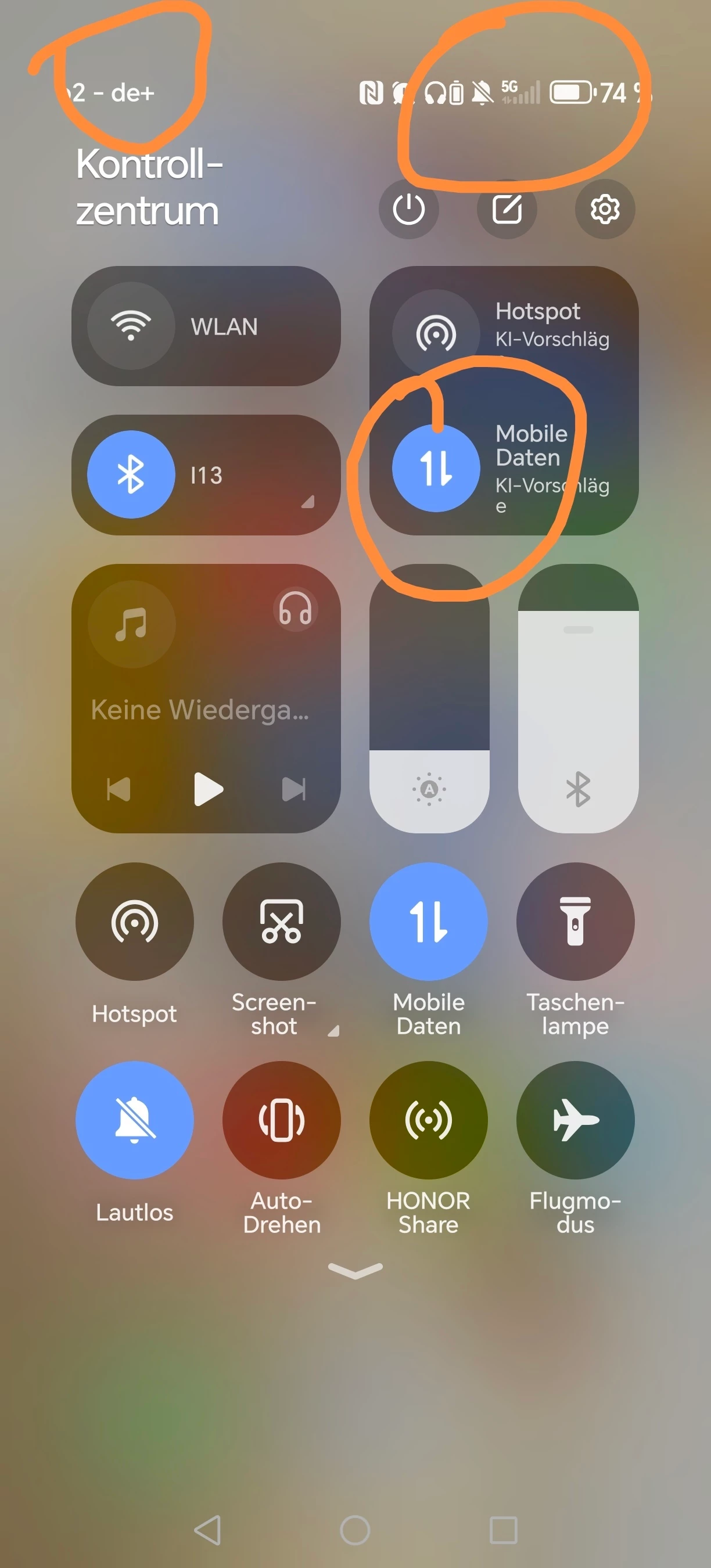Take a screenshot with the Screenshot tile

tap(281, 921)
